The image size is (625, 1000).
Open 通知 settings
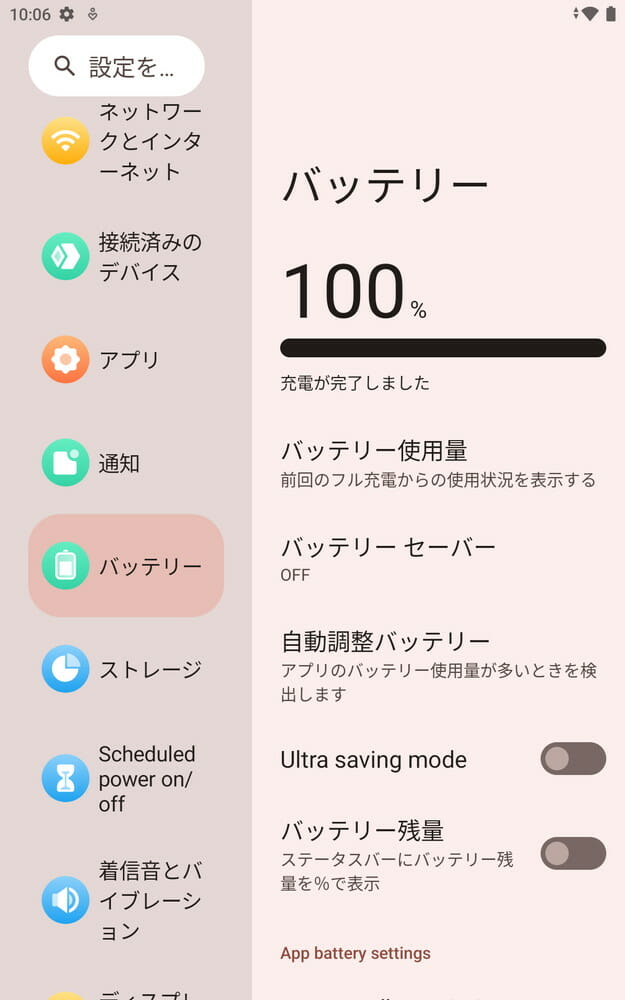(x=125, y=463)
